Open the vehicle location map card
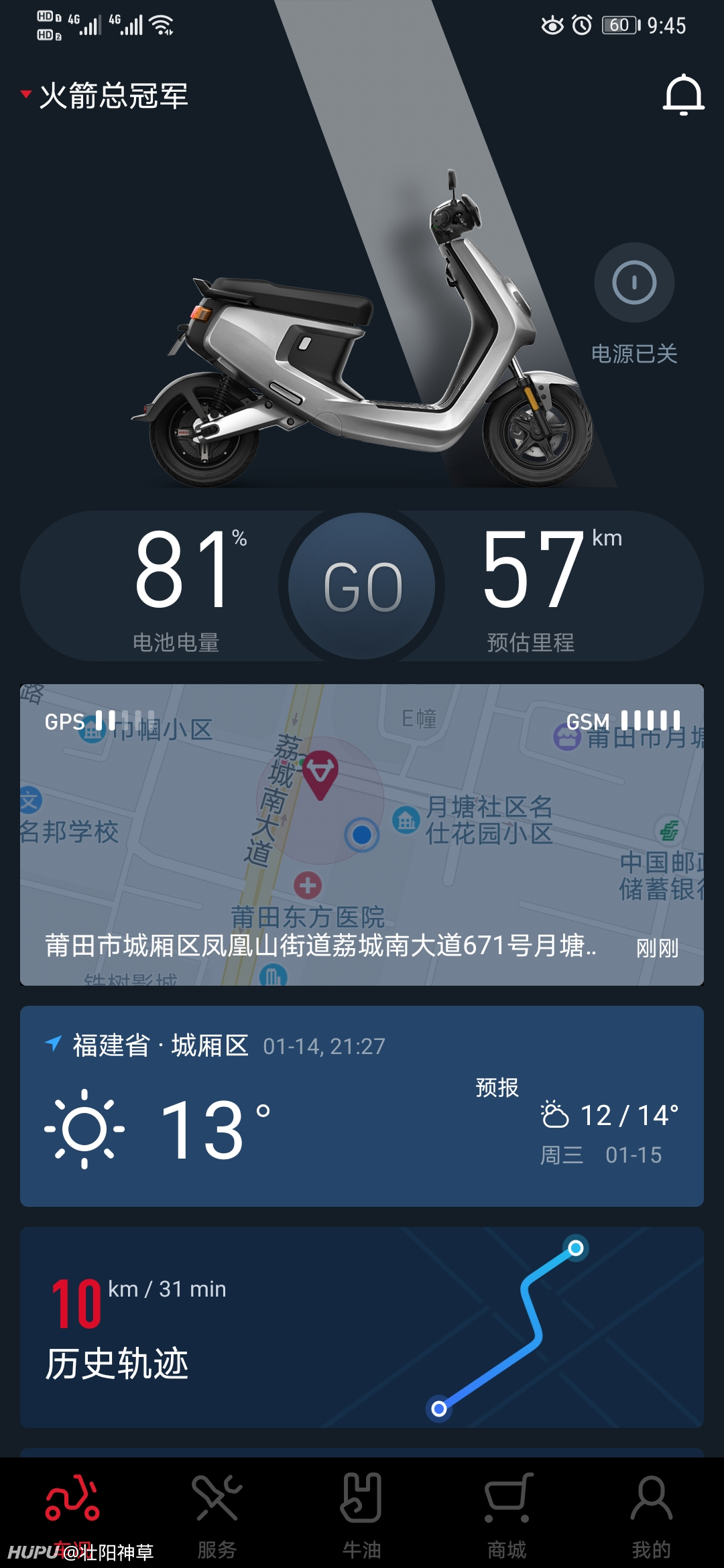 pos(362,834)
